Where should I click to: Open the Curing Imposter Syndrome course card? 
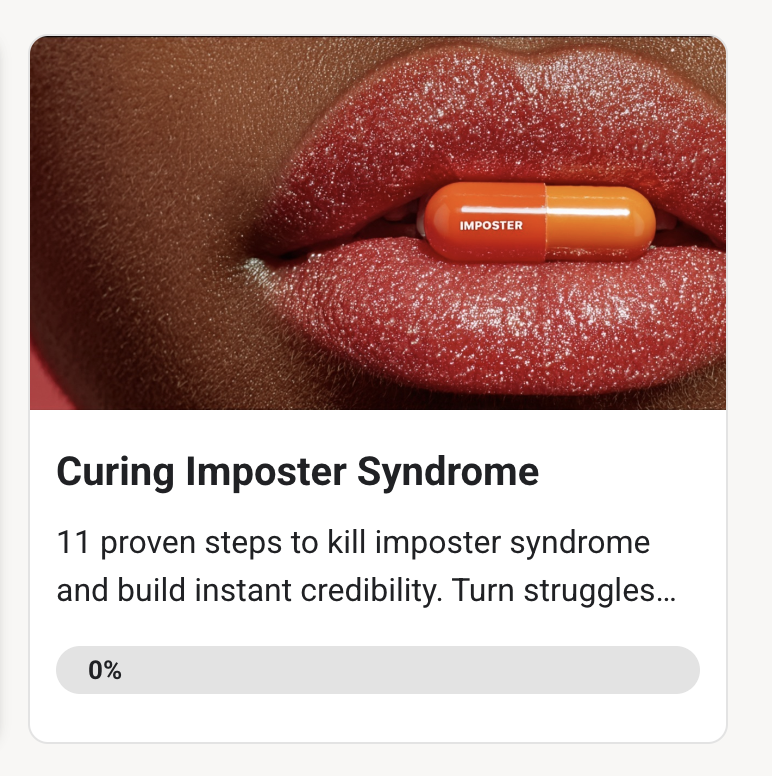coord(298,471)
